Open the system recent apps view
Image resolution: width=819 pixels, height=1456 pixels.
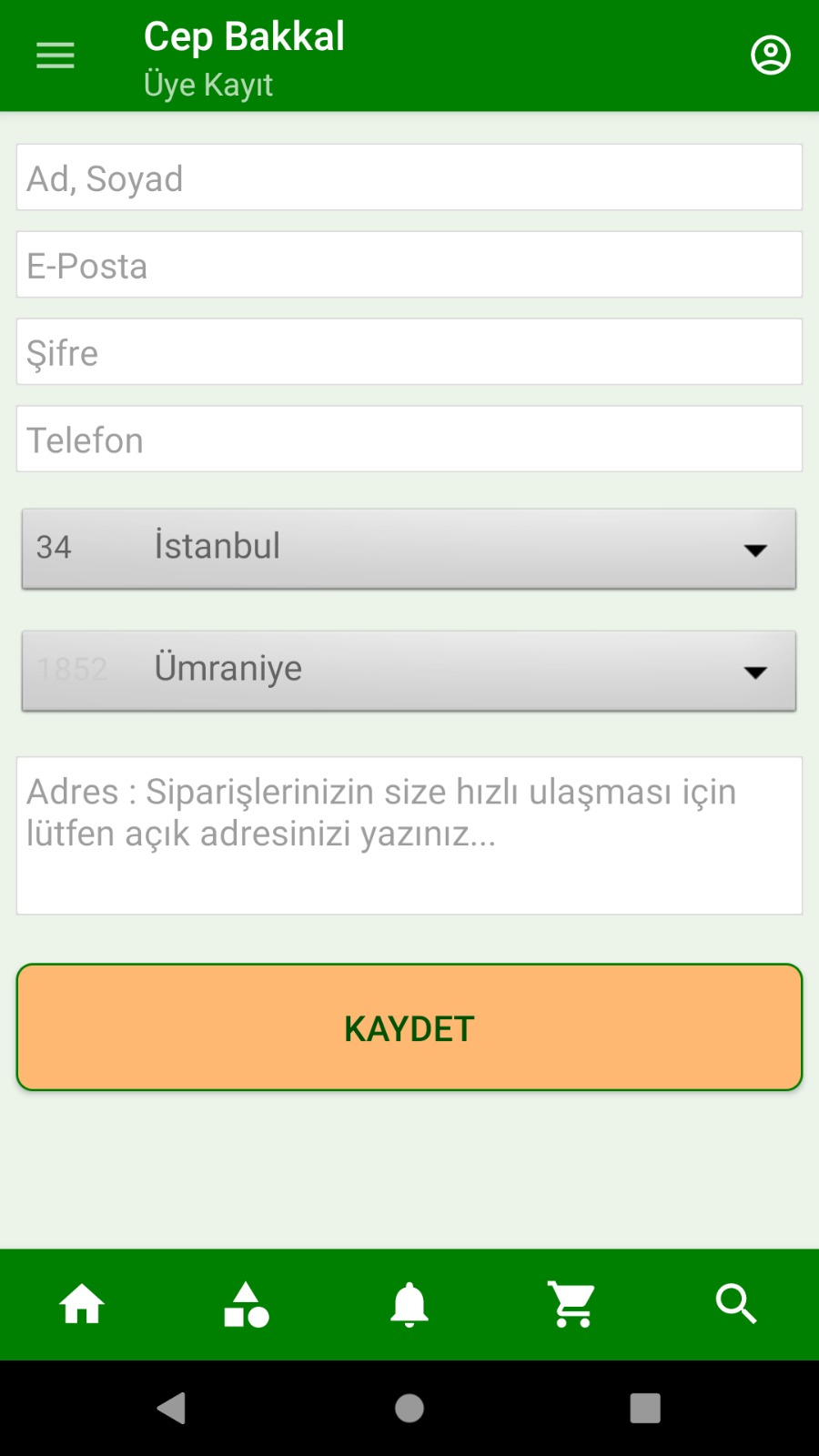pyautogui.click(x=645, y=1408)
